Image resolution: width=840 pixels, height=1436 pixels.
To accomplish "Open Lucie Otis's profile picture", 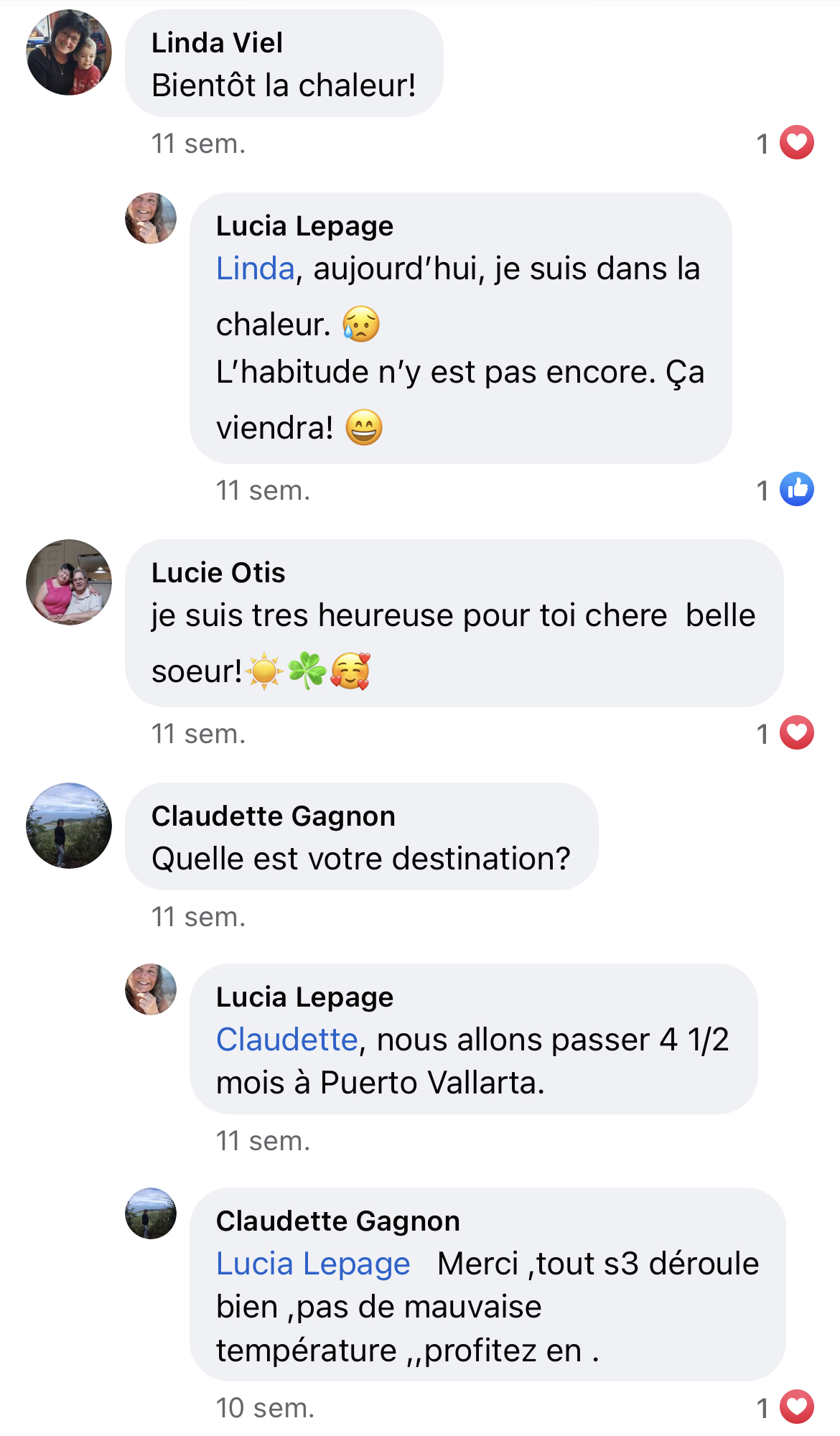I will pyautogui.click(x=69, y=582).
